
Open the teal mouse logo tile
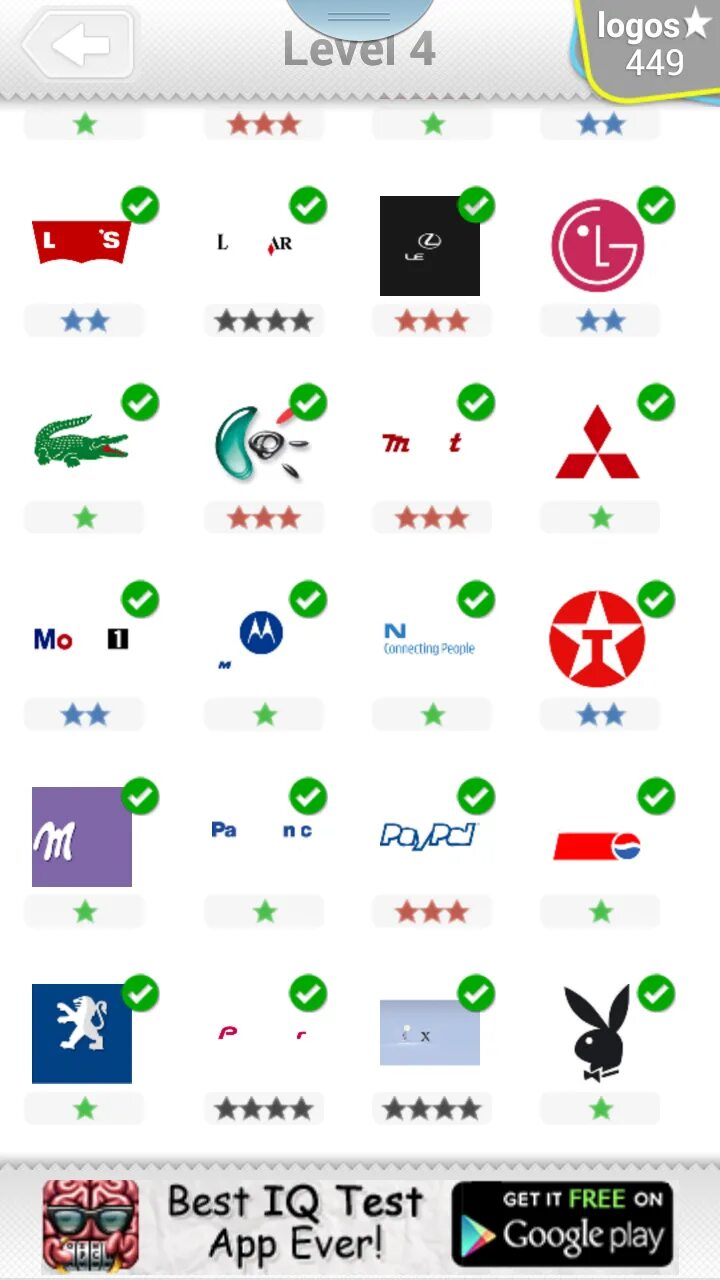260,441
